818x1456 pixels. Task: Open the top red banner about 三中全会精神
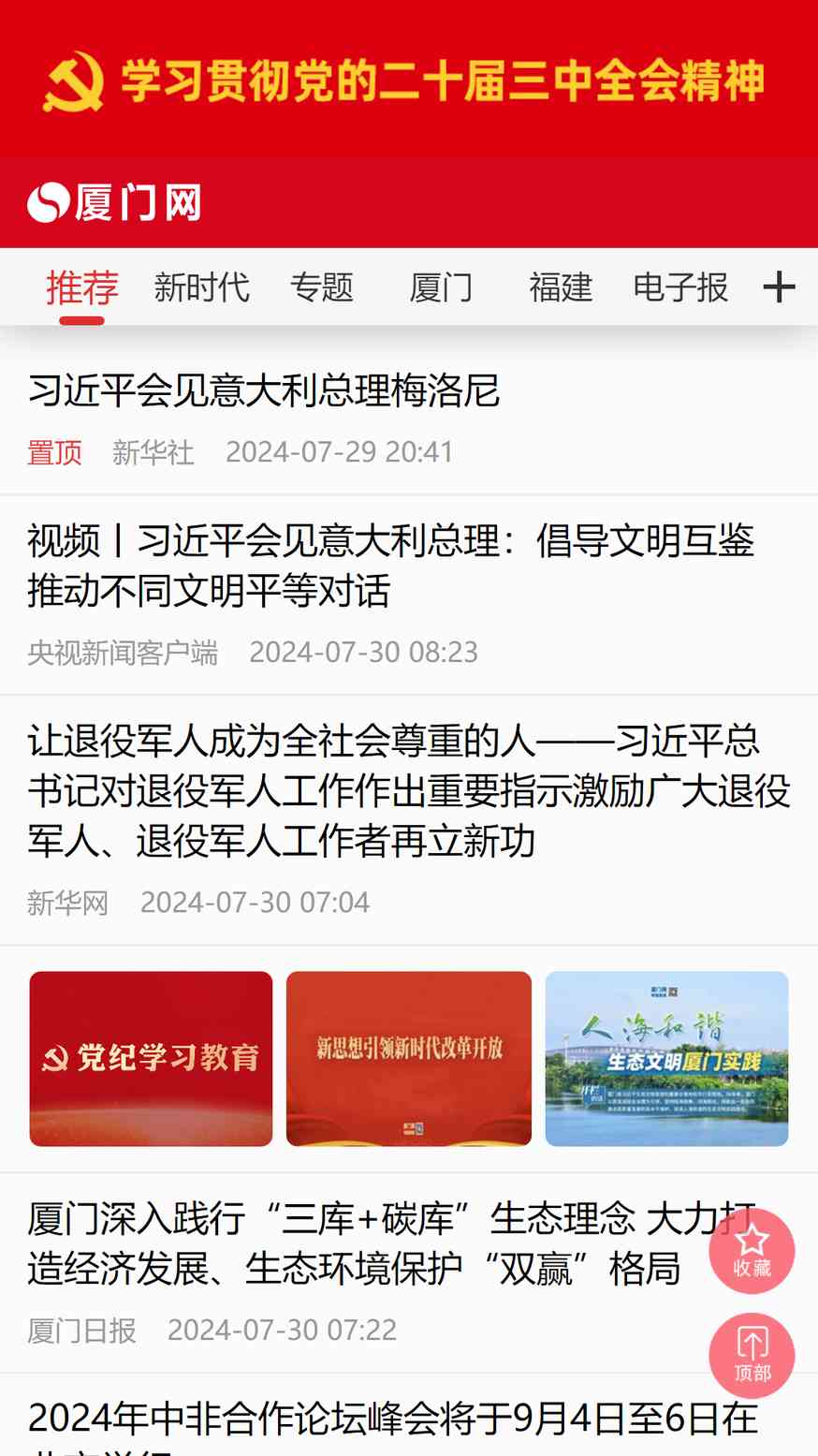coord(409,80)
